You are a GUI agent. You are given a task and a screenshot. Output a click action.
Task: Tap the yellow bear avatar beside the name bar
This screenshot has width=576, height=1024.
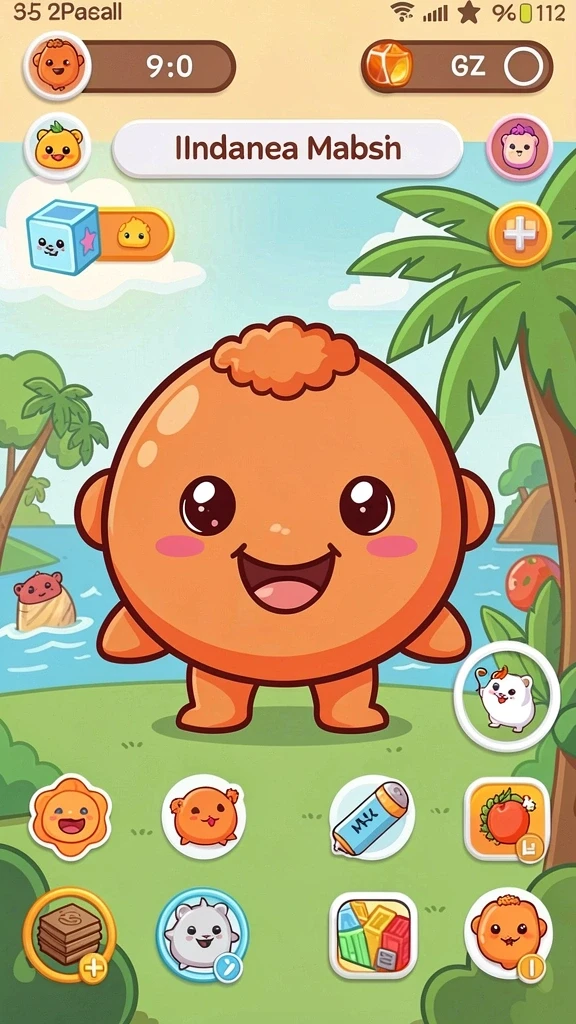57,146
